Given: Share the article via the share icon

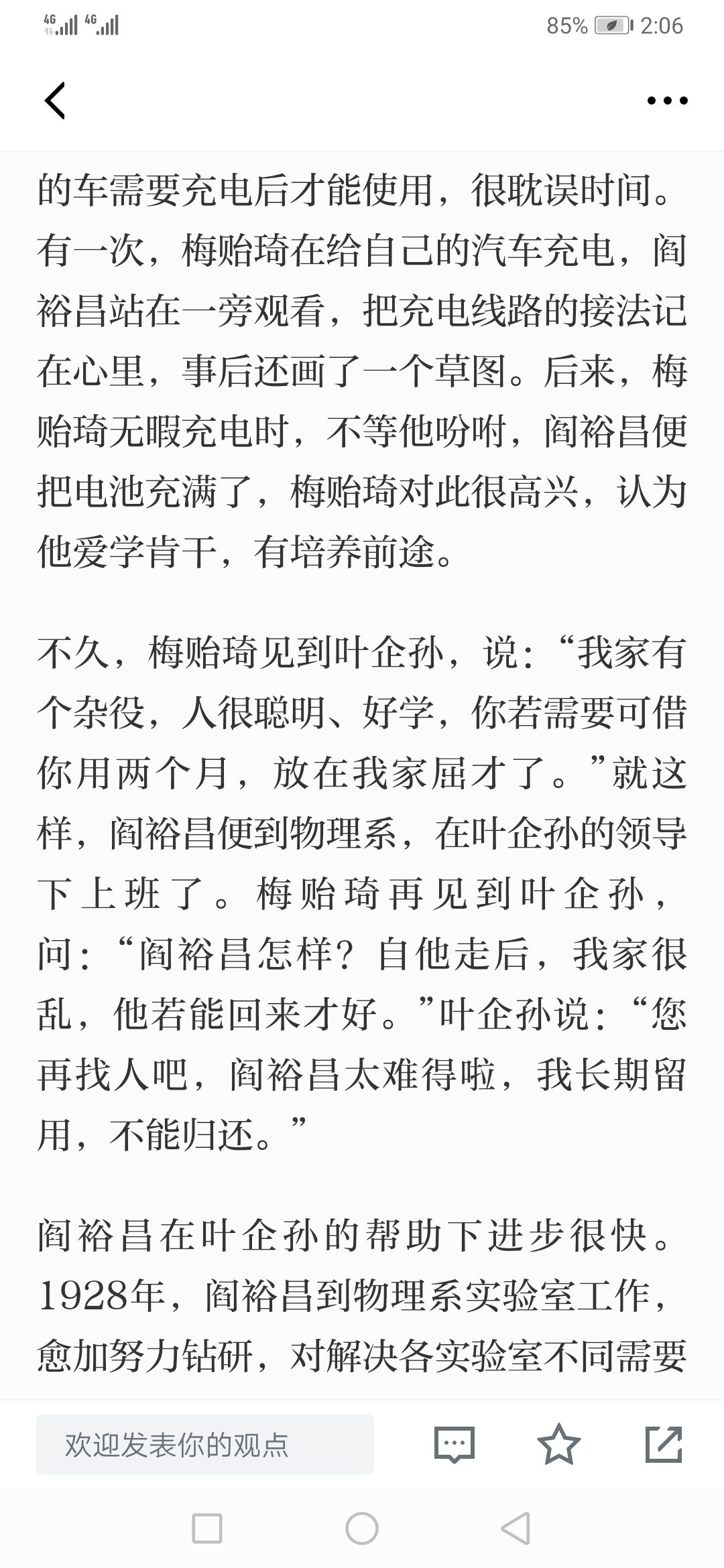Looking at the screenshot, I should 664,1444.
